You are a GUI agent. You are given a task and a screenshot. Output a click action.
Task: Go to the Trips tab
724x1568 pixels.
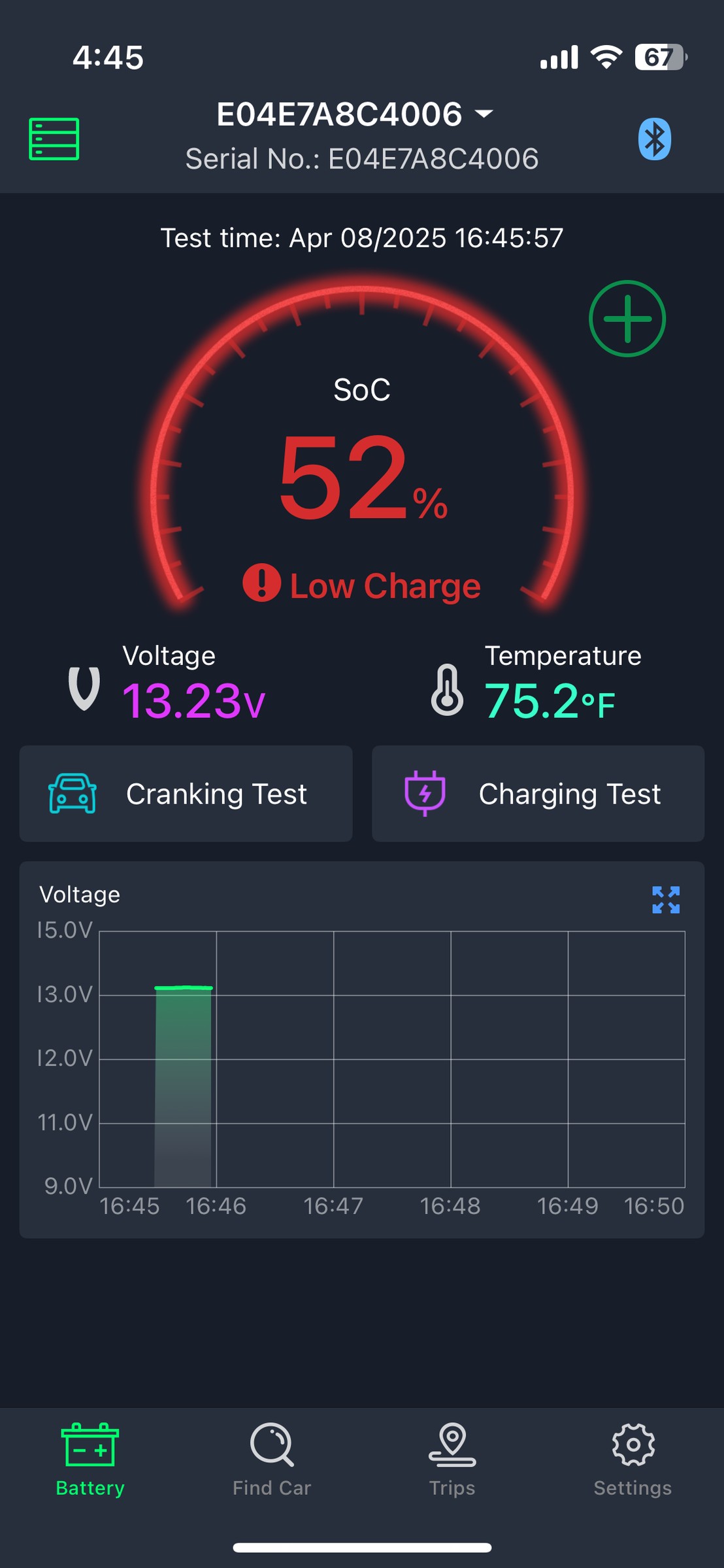(x=452, y=1460)
